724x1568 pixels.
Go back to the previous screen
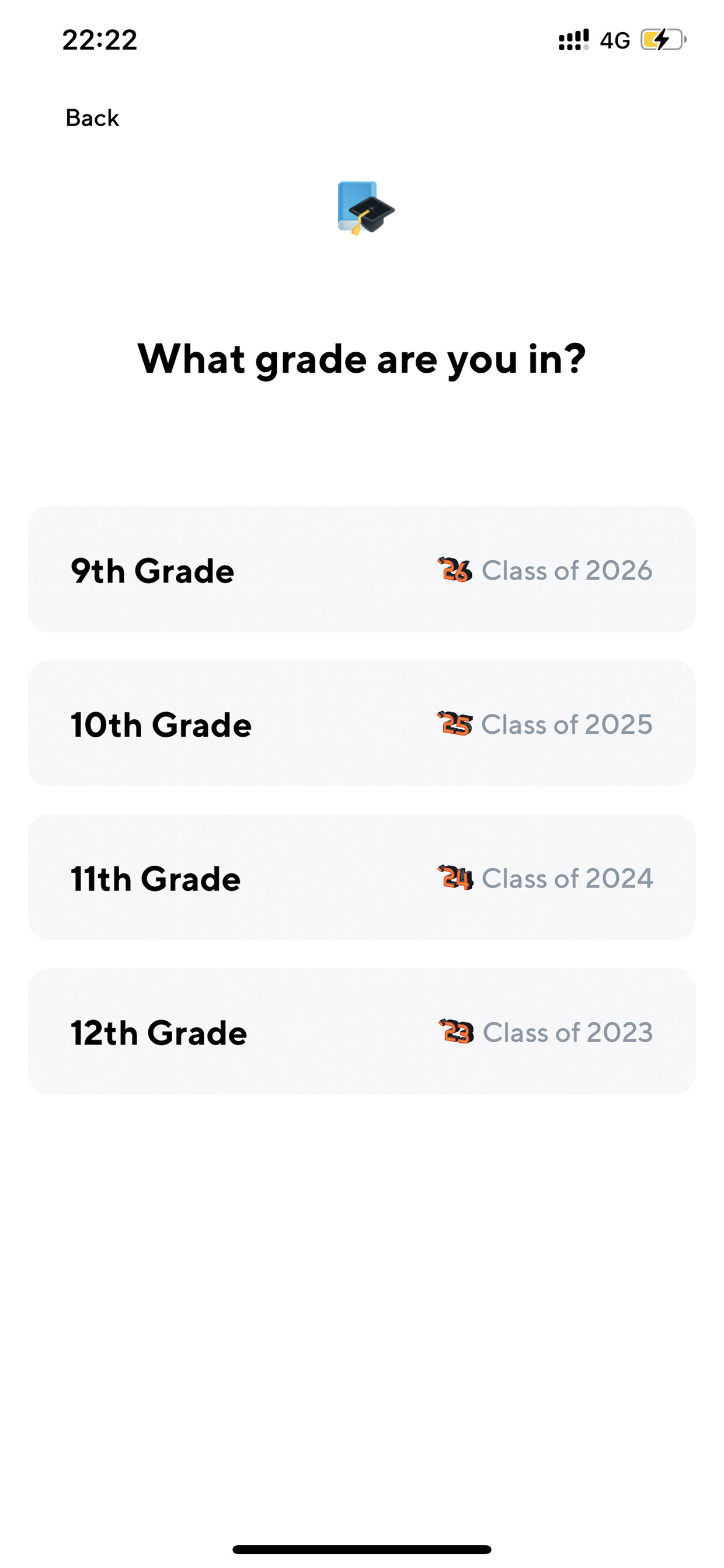tap(92, 117)
